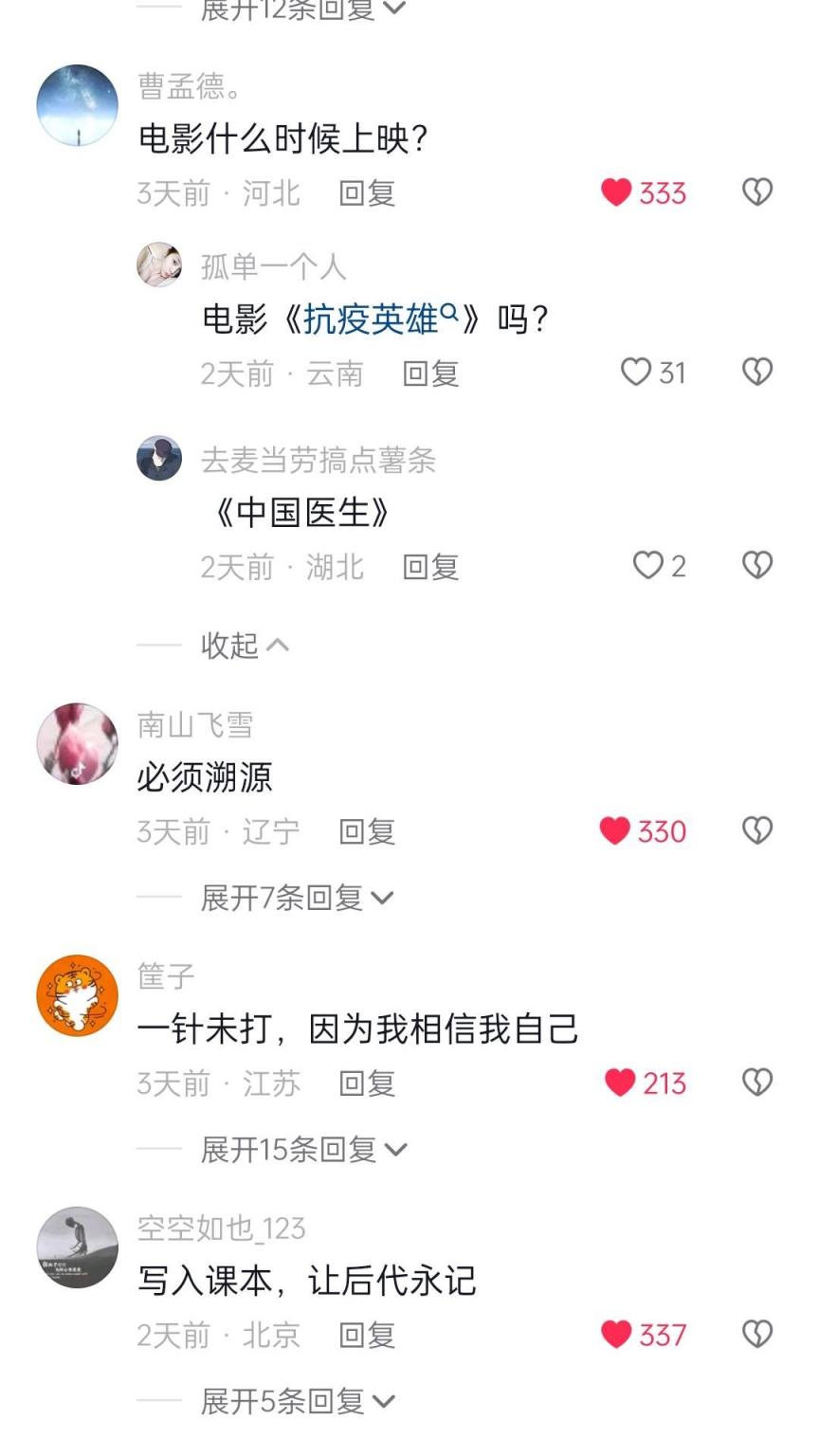Like 去麦当劳搞点薯条's reply 《中国医生》
The height and width of the screenshot is (1456, 819).
tap(647, 566)
